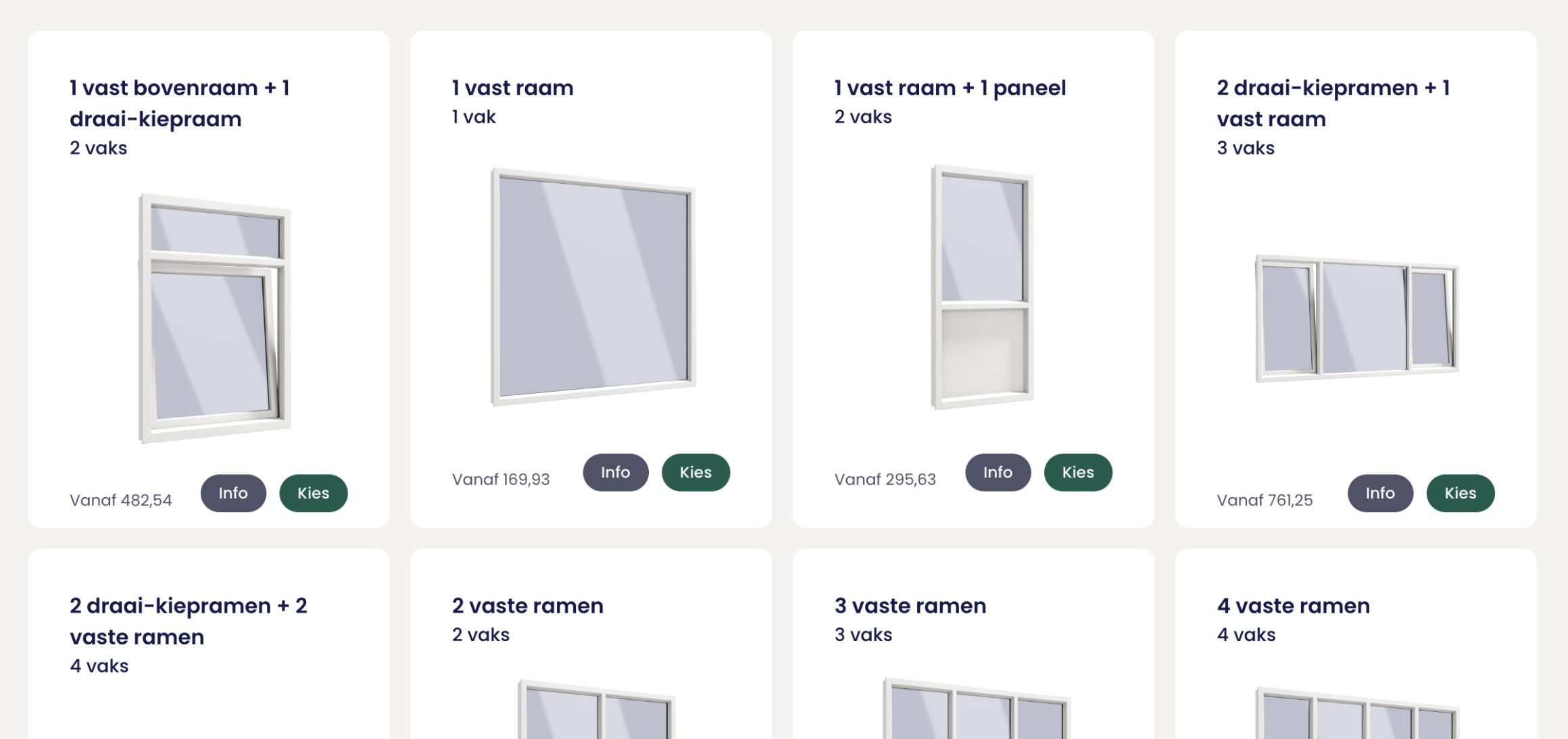Image resolution: width=1568 pixels, height=739 pixels.
Task: Open Info for 1 vast bovenraam + draai-kiepraam
Action: (233, 493)
